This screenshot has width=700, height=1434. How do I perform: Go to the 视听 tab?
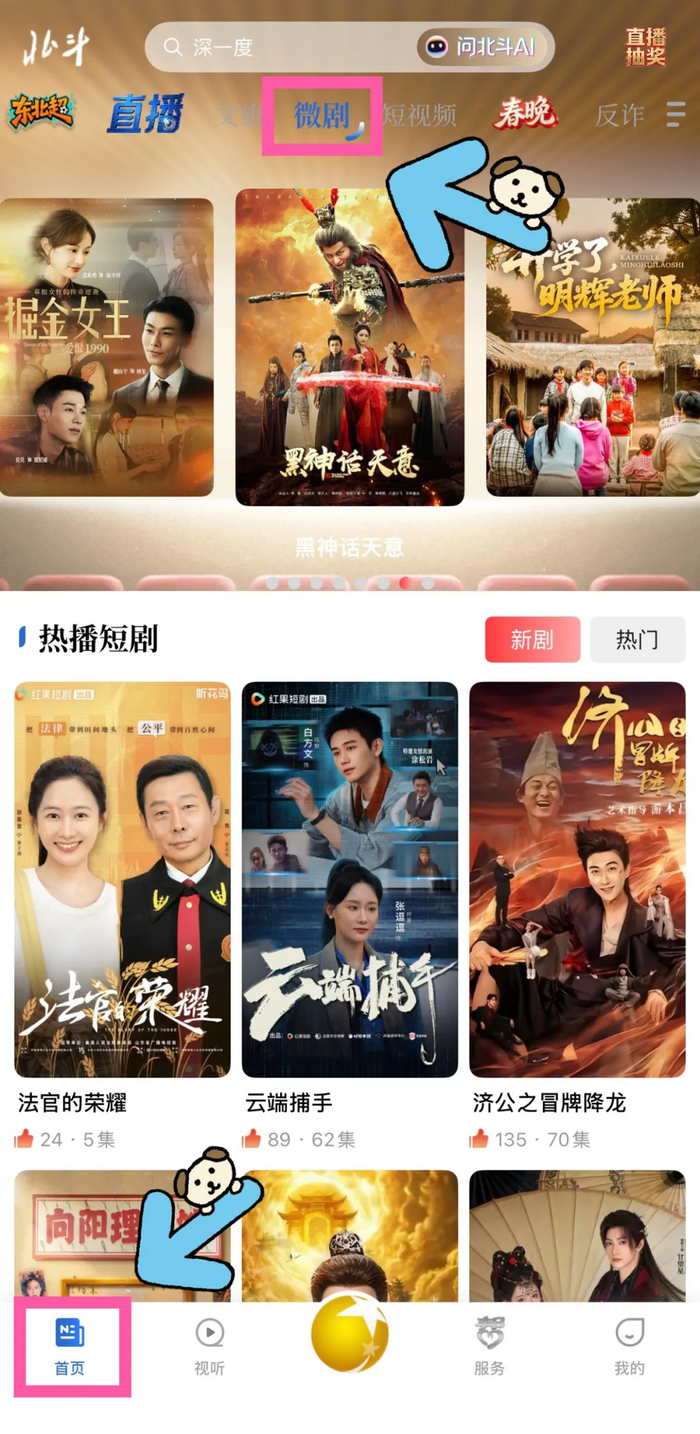coord(209,1346)
